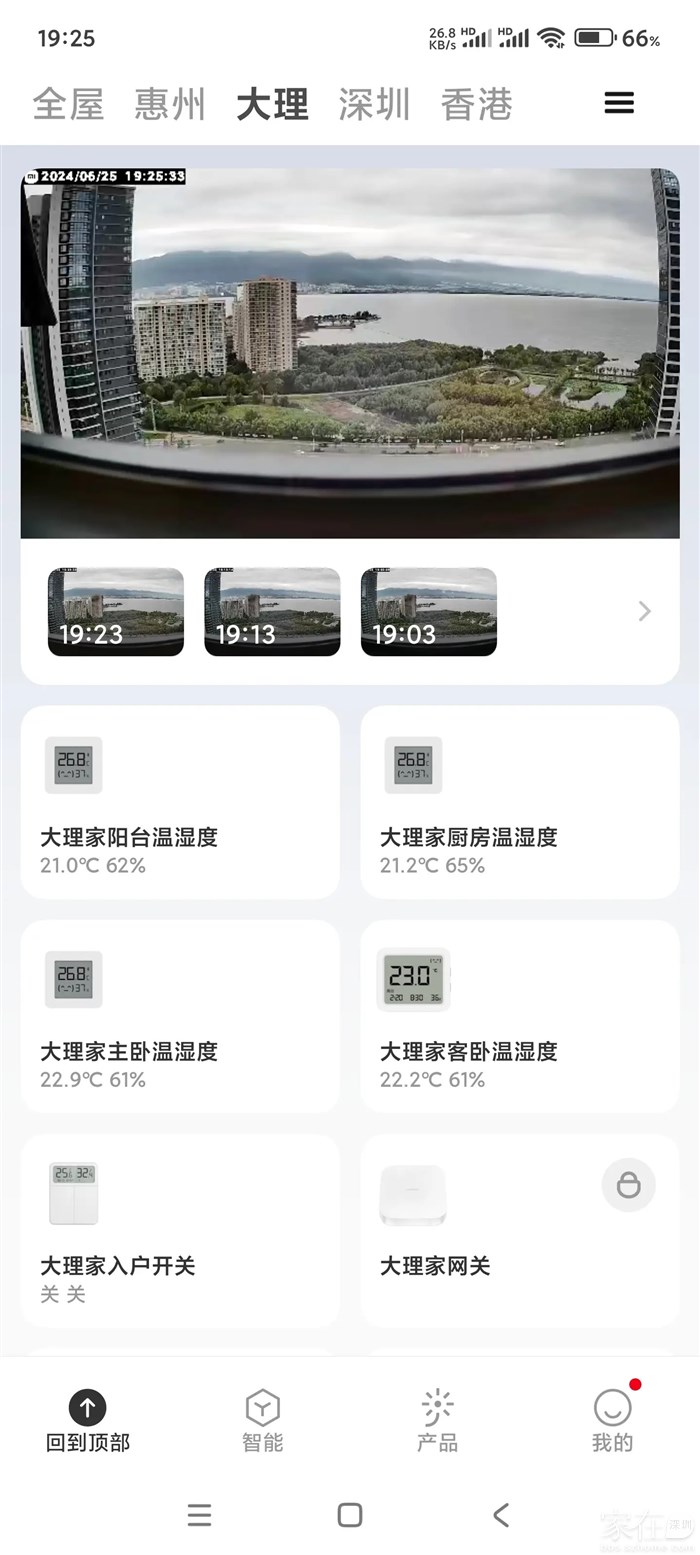
Task: Open 大理家阳台温湿度 sensor card
Action: coord(180,802)
